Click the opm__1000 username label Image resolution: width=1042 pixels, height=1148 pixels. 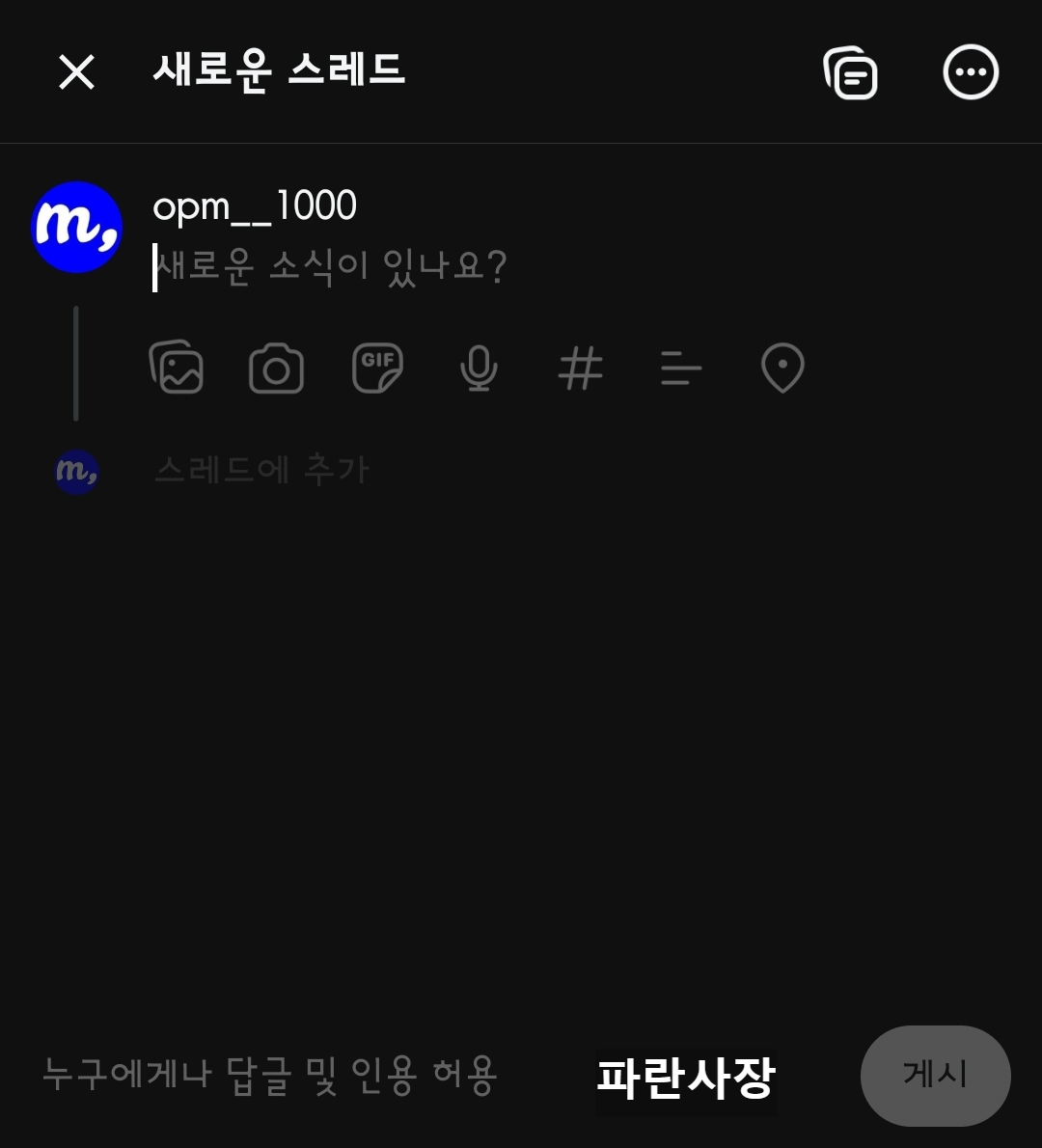pyautogui.click(x=255, y=205)
